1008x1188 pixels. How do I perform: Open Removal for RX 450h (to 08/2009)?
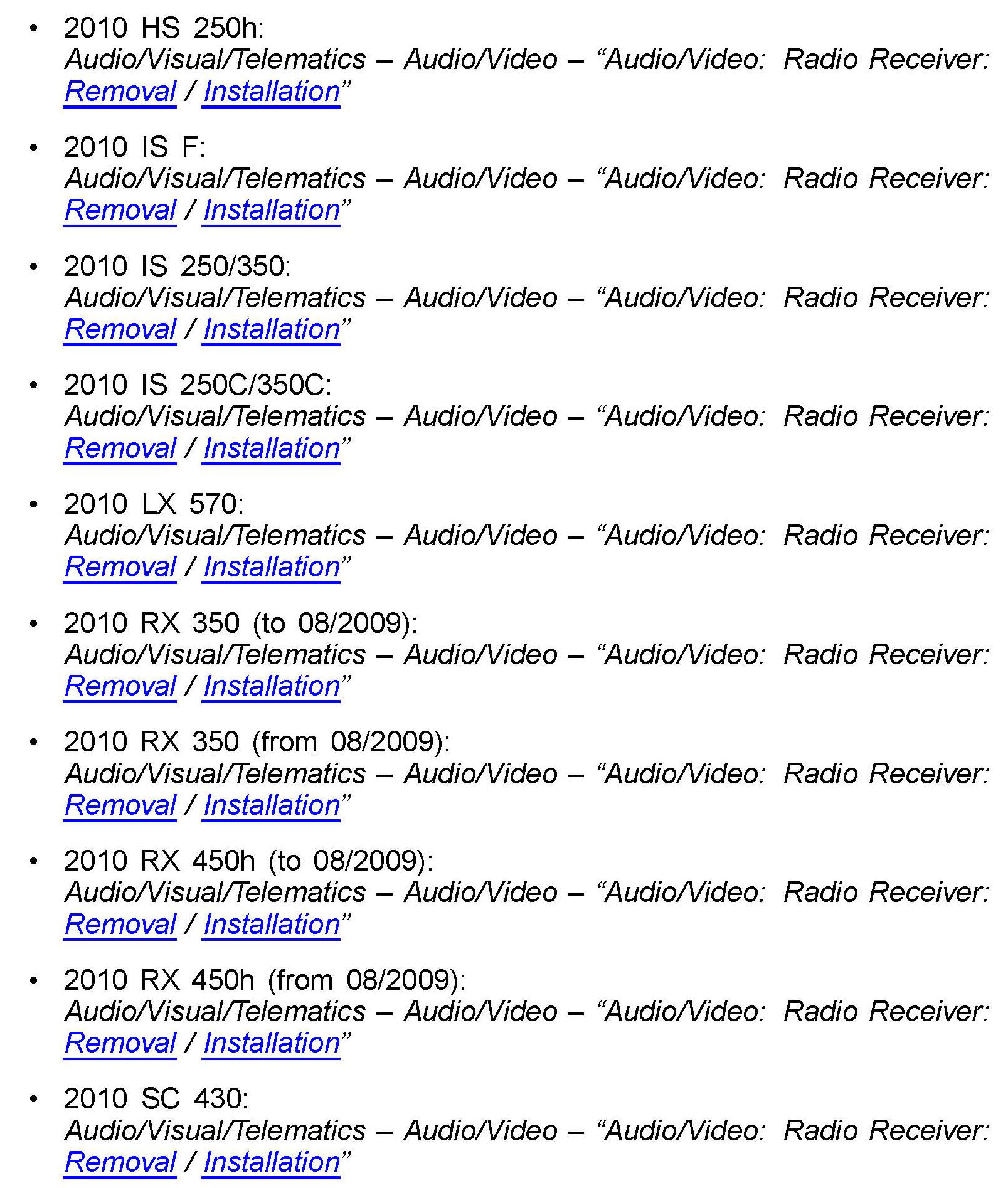(120, 925)
